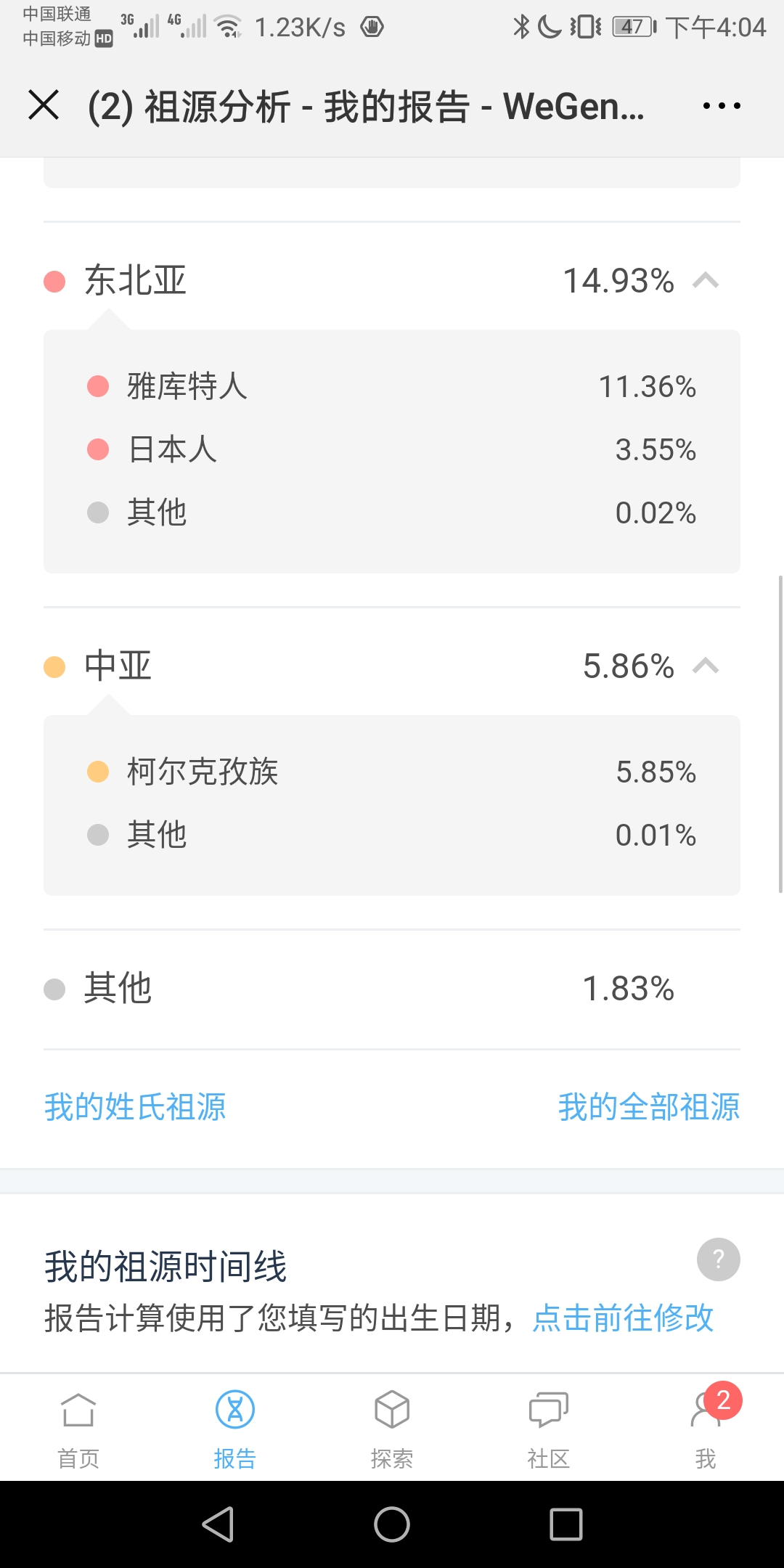
Task: Open the 我的全部祖源 link
Action: (x=649, y=1107)
